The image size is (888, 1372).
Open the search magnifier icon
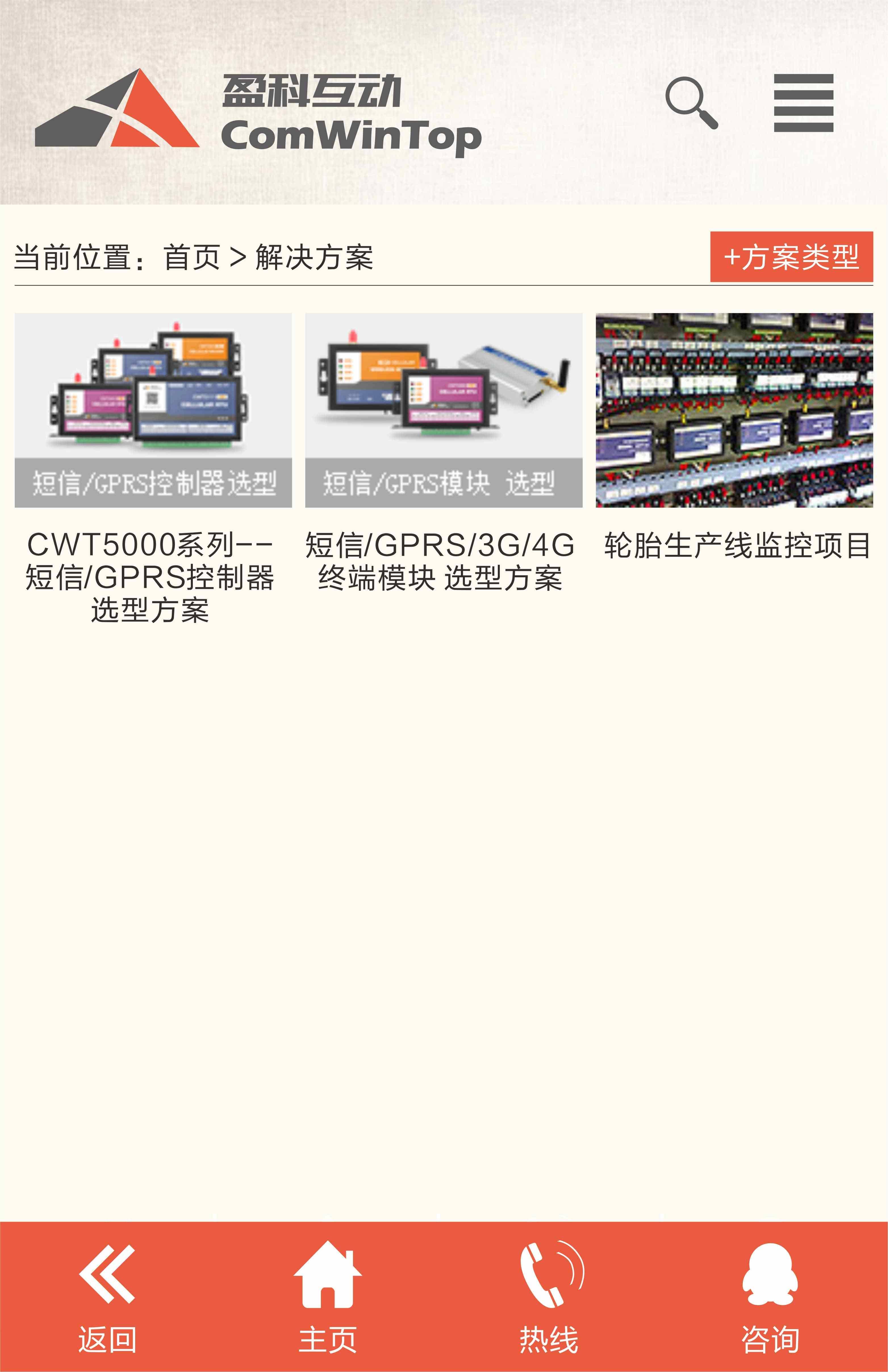coord(691,103)
